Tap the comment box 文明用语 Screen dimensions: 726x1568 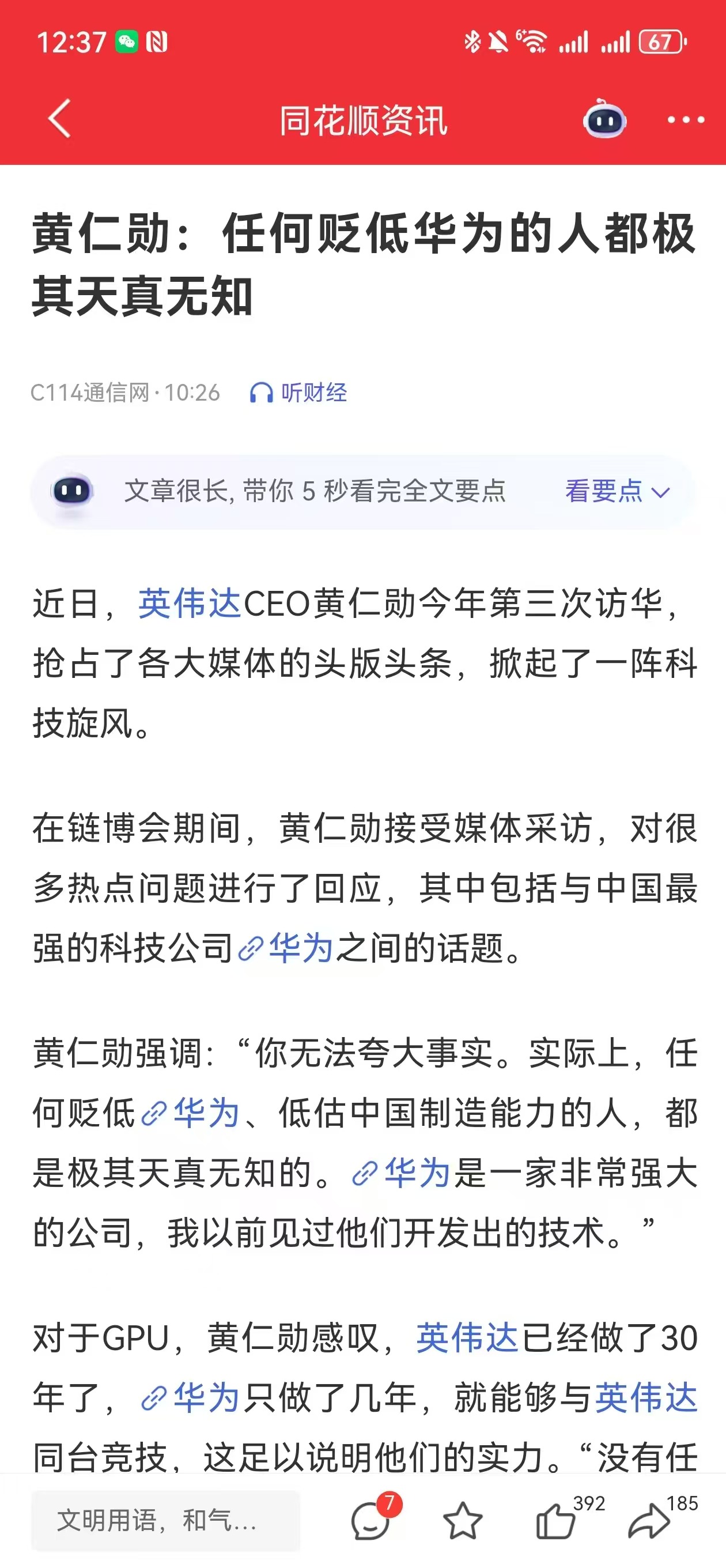(x=165, y=1521)
